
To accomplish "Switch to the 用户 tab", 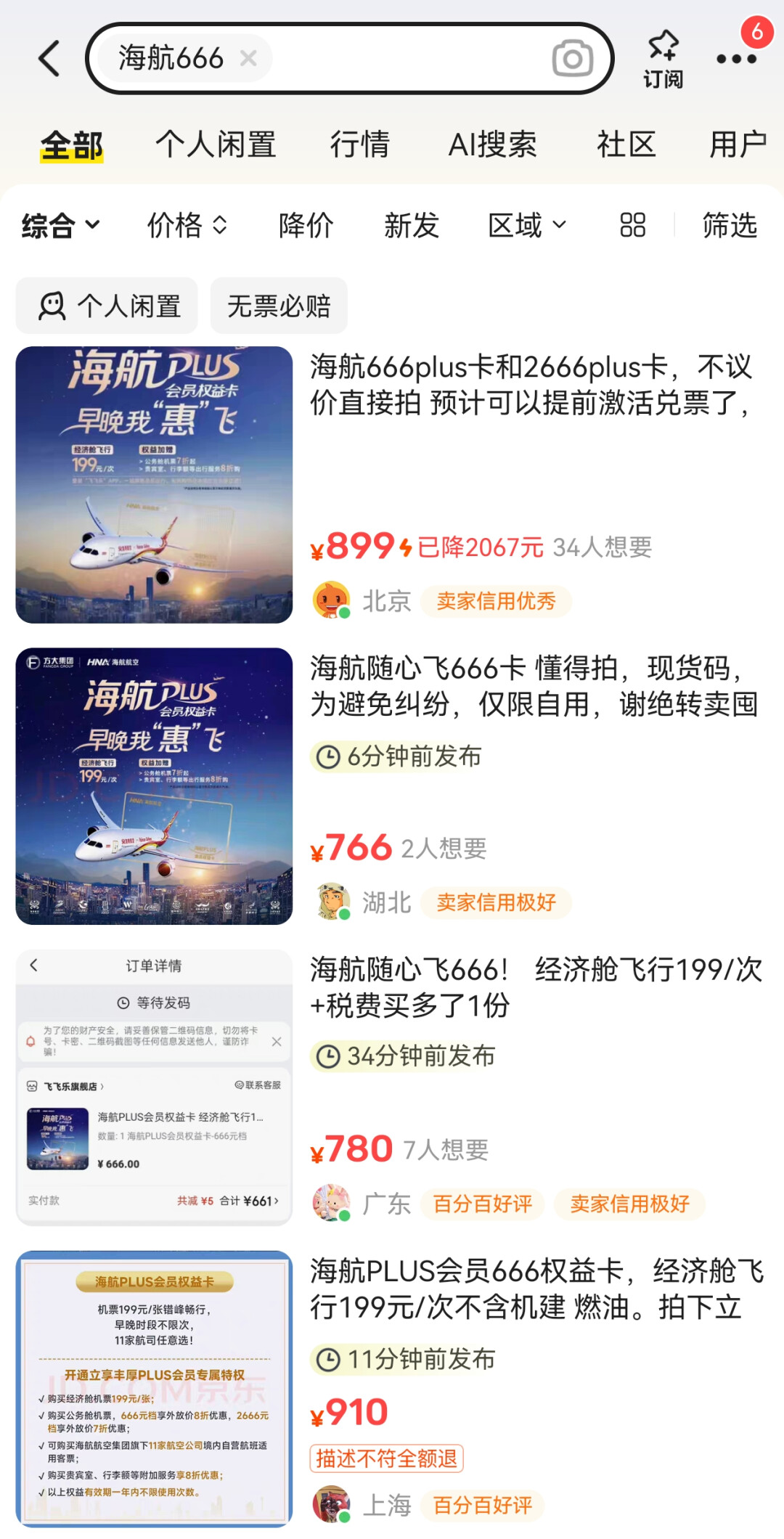I will pyautogui.click(x=739, y=144).
